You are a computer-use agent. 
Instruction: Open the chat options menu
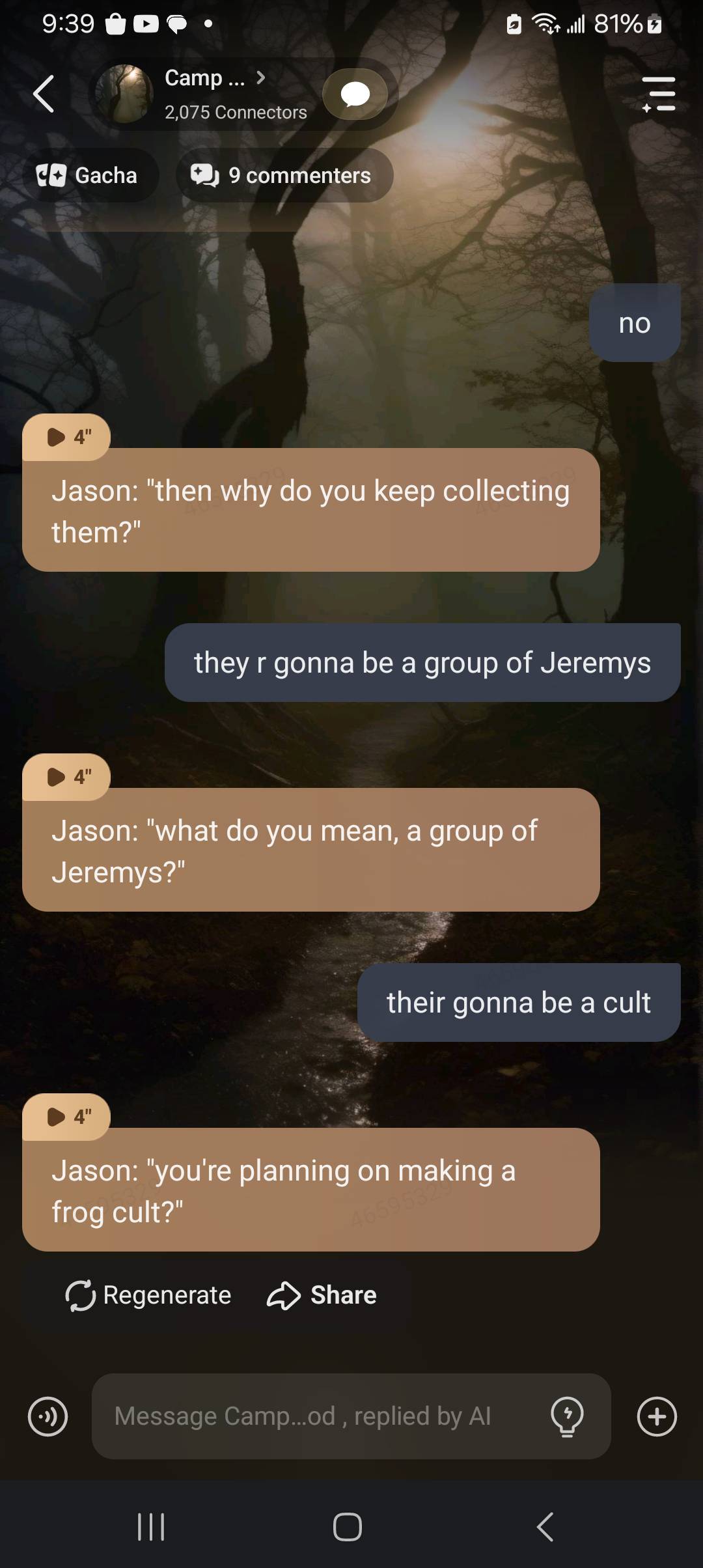pyautogui.click(x=659, y=94)
